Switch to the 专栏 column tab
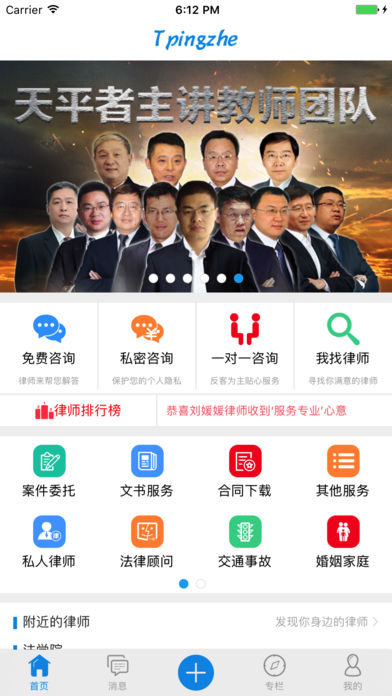The height and width of the screenshot is (696, 392). coord(274,673)
